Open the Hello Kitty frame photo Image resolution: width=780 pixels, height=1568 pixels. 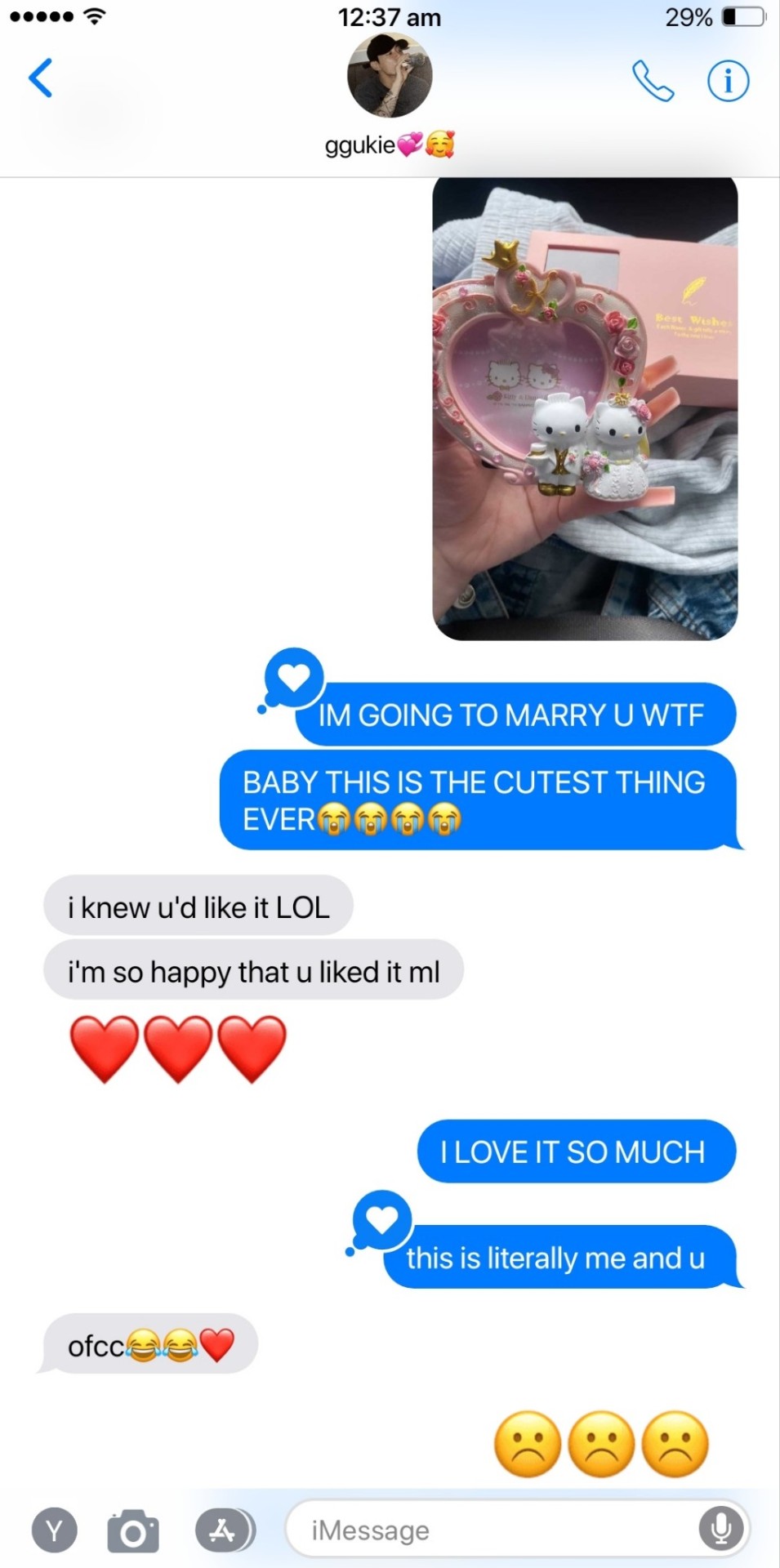point(585,408)
